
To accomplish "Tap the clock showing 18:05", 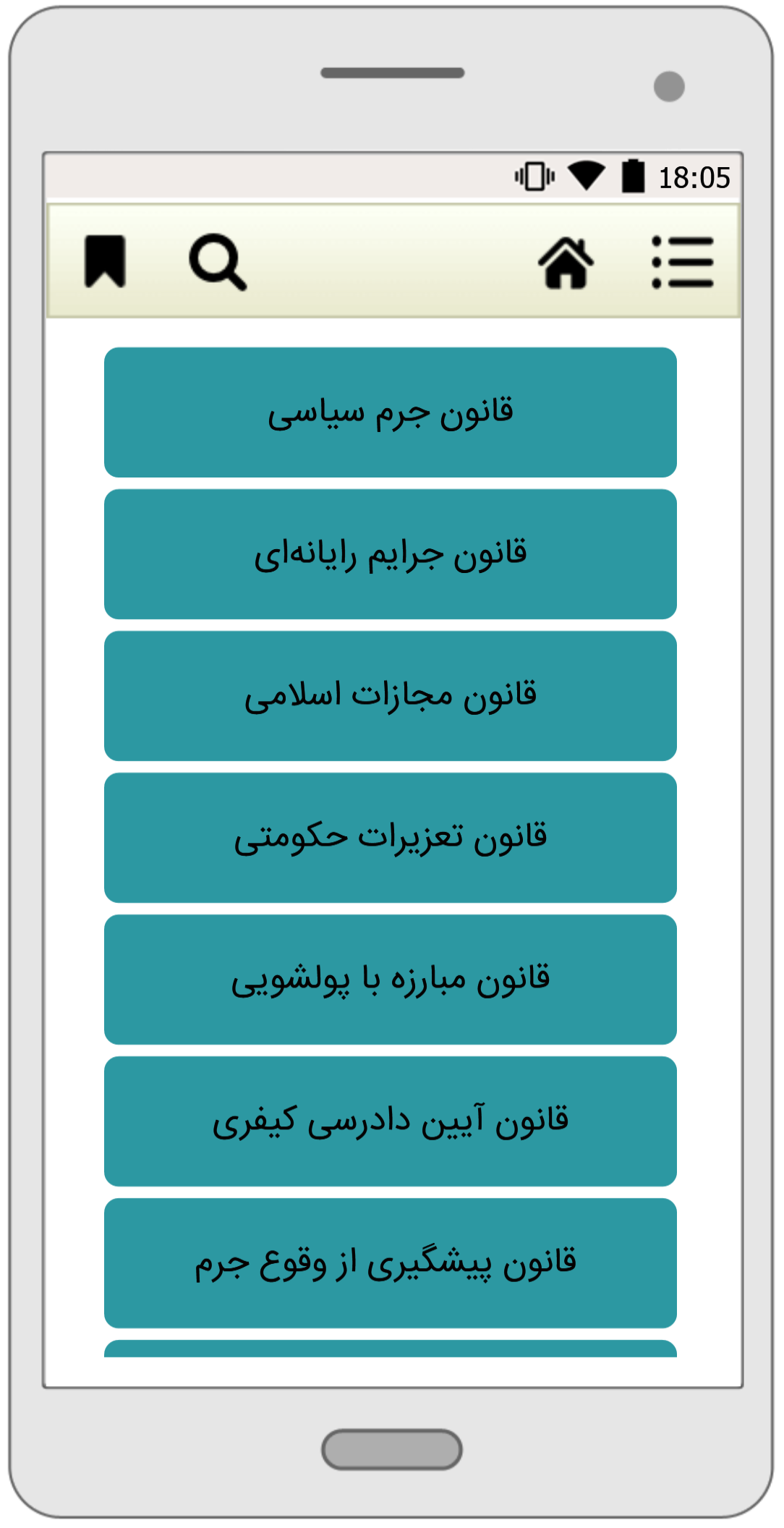I will 692,174.
